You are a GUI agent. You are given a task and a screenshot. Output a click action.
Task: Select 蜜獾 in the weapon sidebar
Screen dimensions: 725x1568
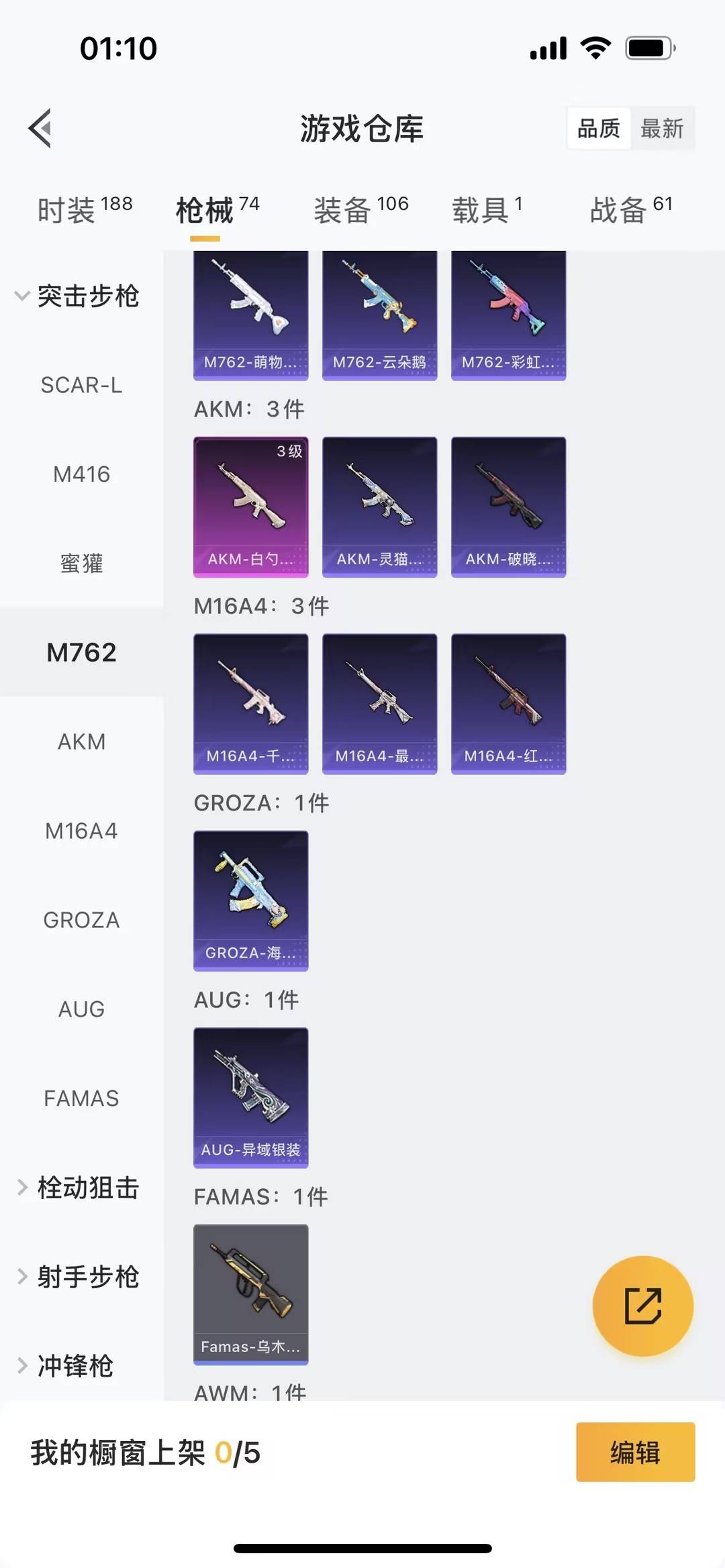(x=82, y=563)
